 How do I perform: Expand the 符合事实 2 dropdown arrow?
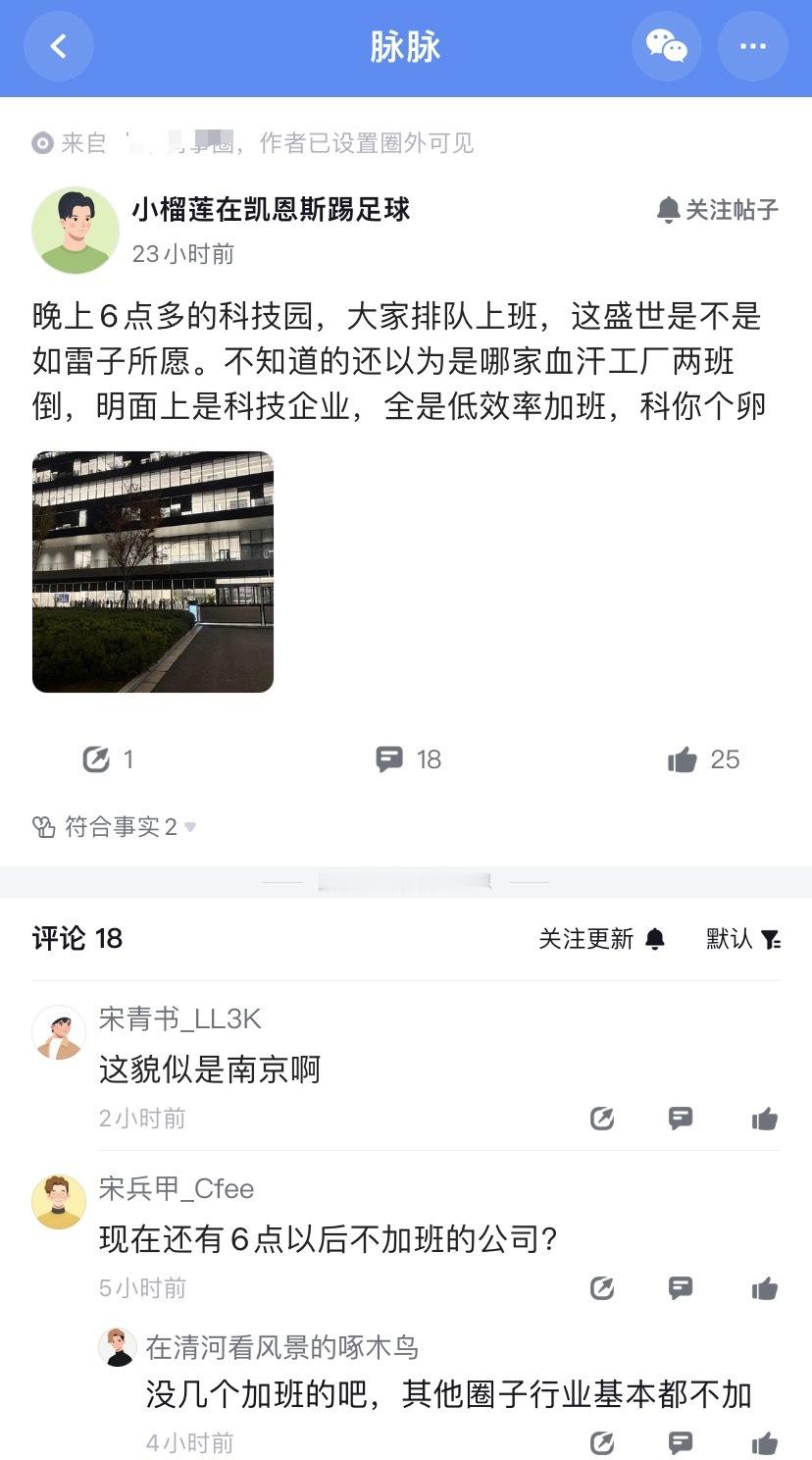189,827
